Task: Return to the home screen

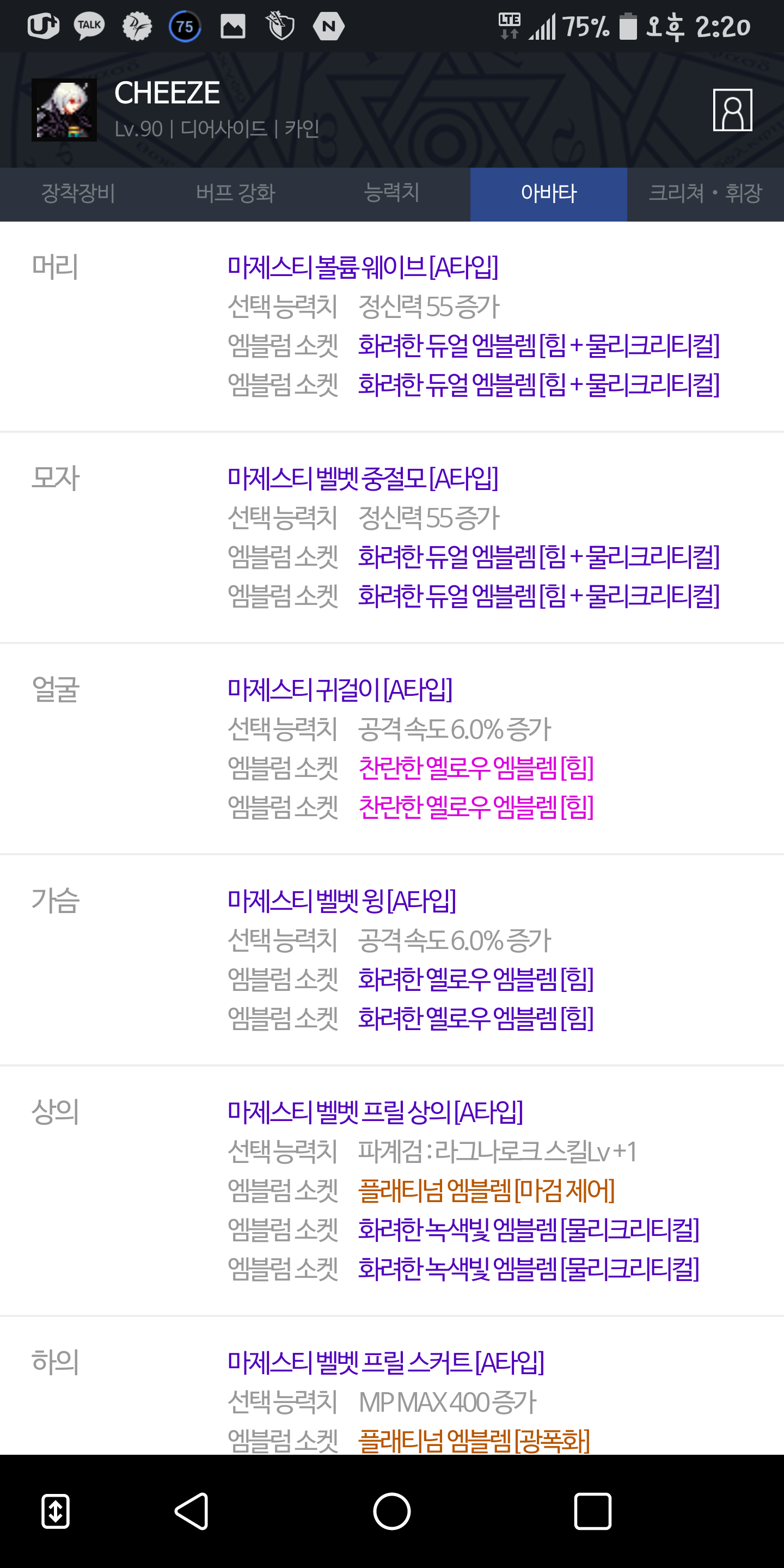Action: [391, 1511]
